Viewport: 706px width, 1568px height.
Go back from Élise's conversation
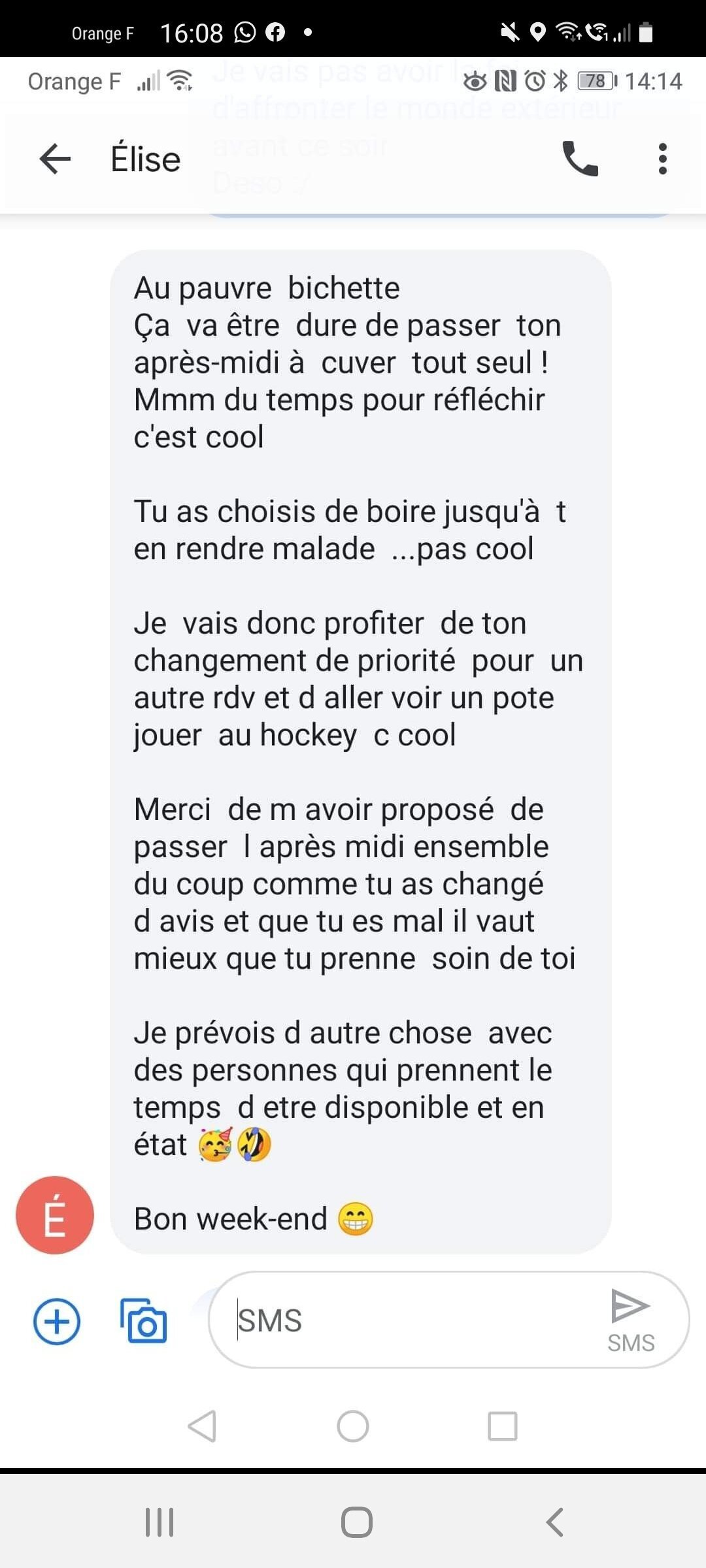tap(55, 159)
